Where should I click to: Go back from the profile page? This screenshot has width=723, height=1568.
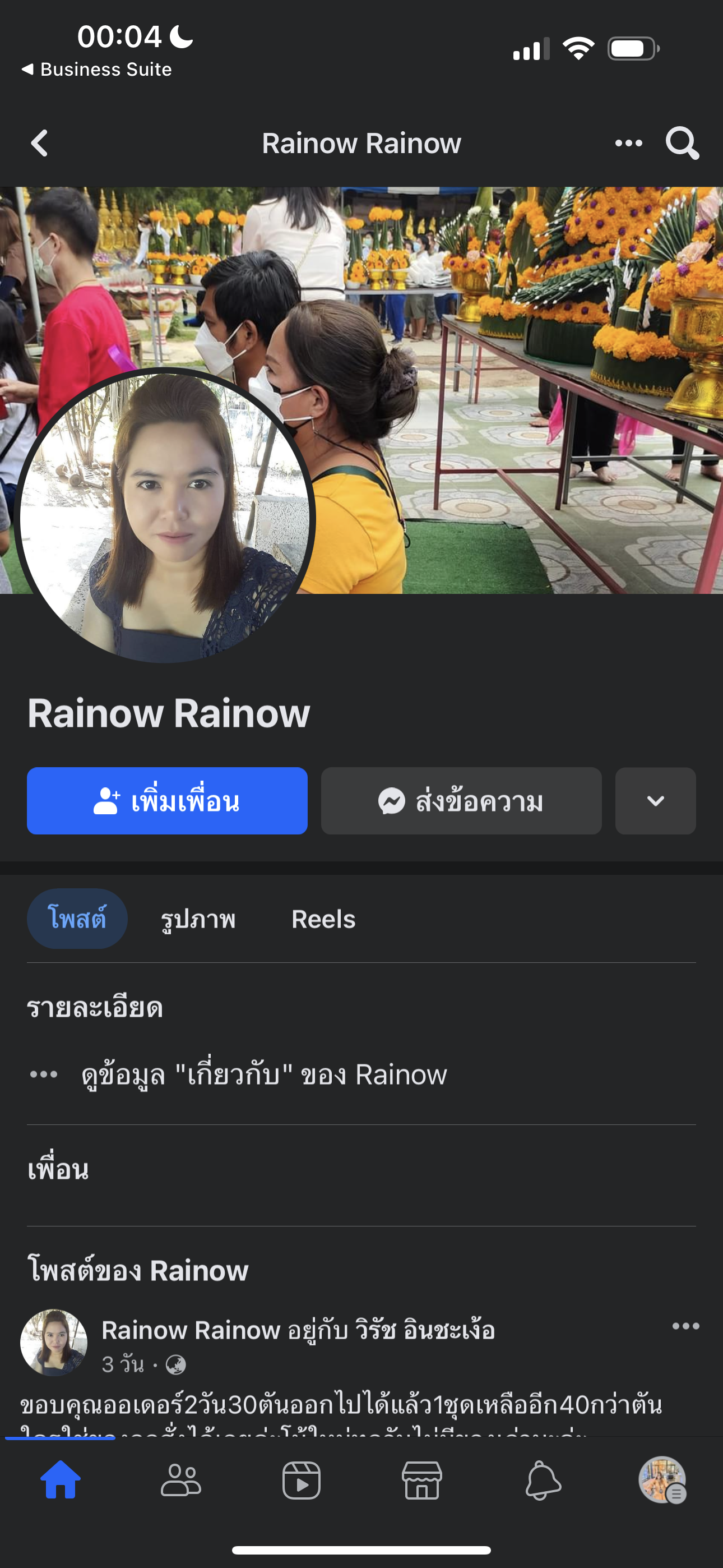click(x=40, y=144)
